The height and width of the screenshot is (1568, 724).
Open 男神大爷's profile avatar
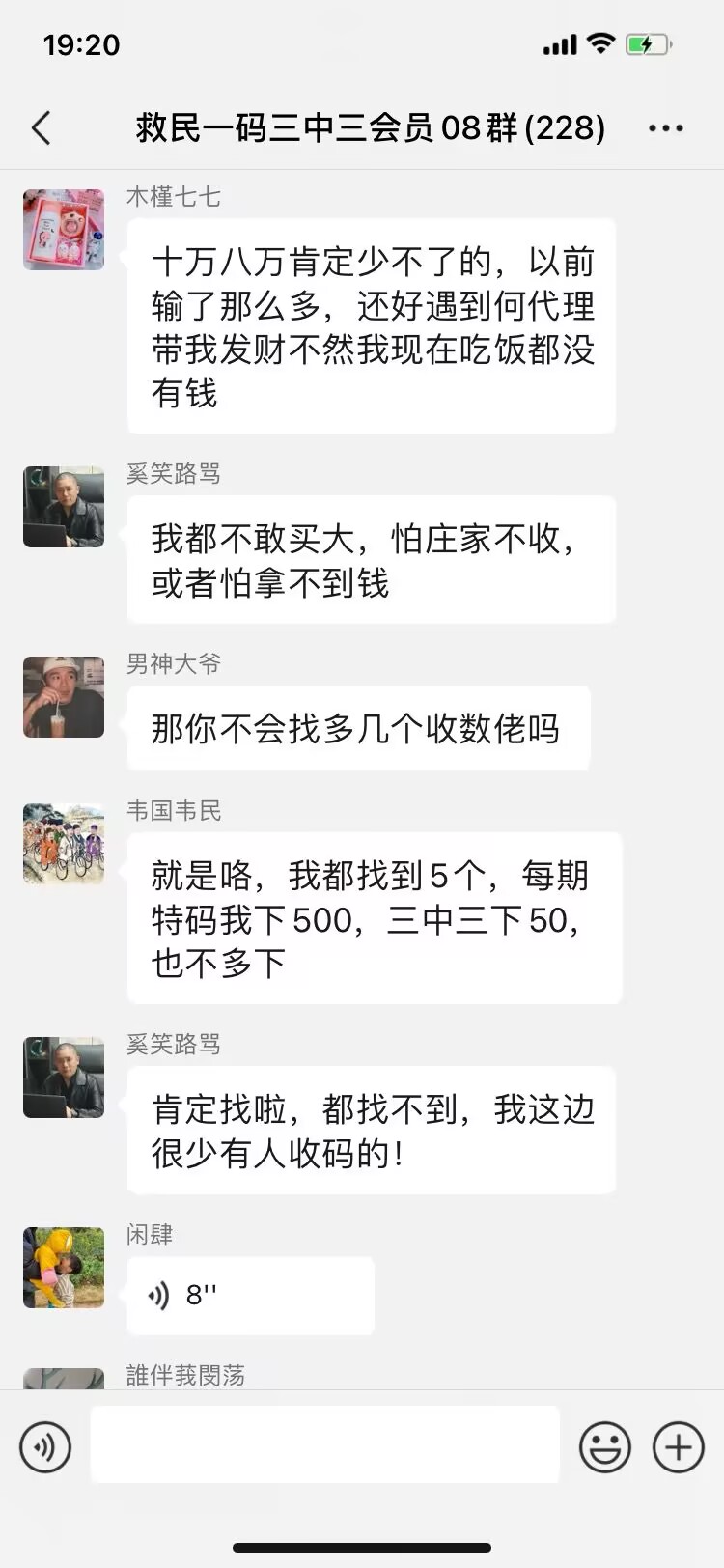click(64, 697)
